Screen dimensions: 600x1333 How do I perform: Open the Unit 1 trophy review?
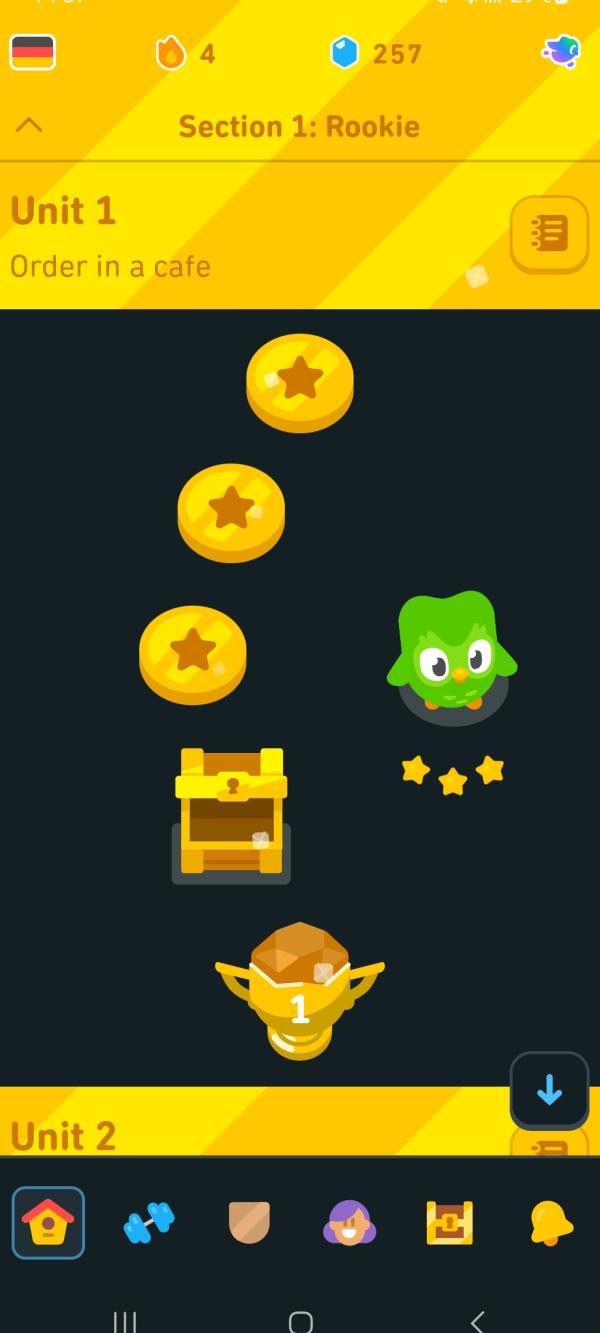pyautogui.click(x=300, y=991)
